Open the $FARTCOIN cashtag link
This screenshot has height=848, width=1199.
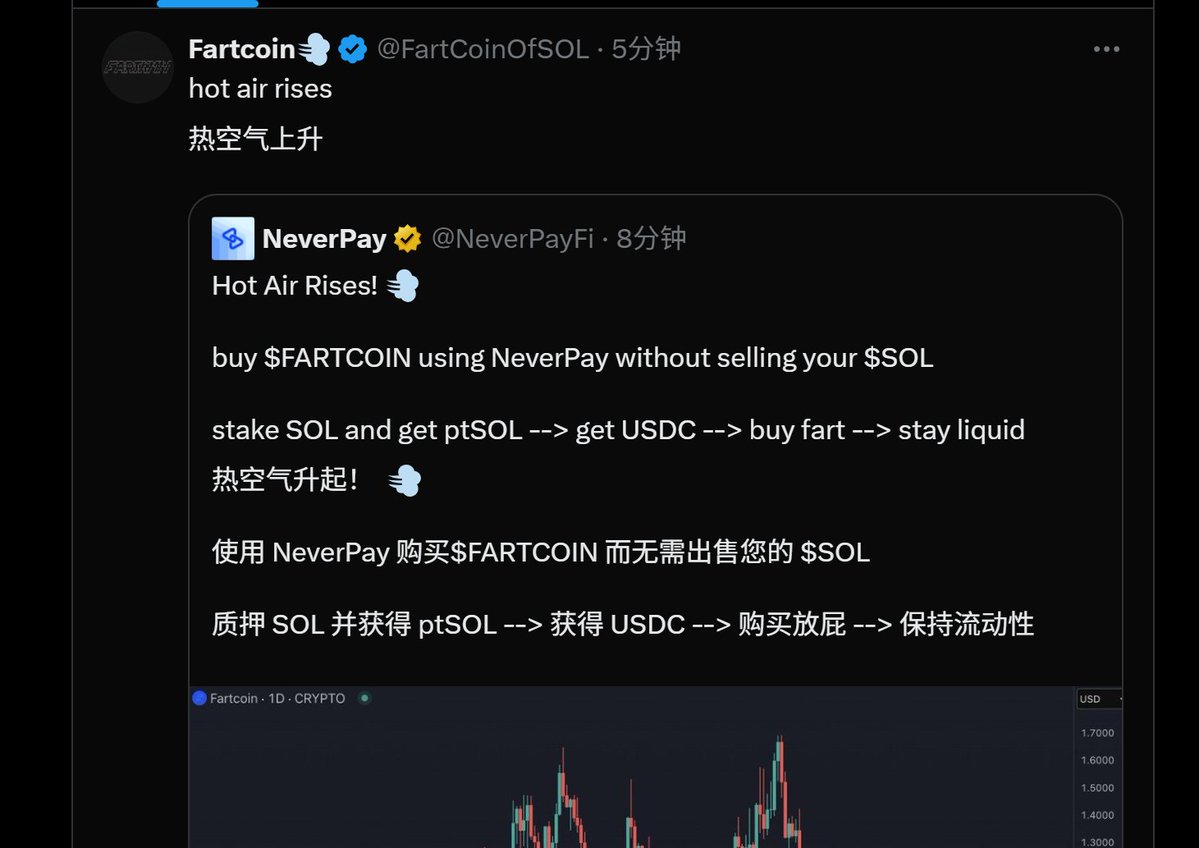click(x=337, y=358)
